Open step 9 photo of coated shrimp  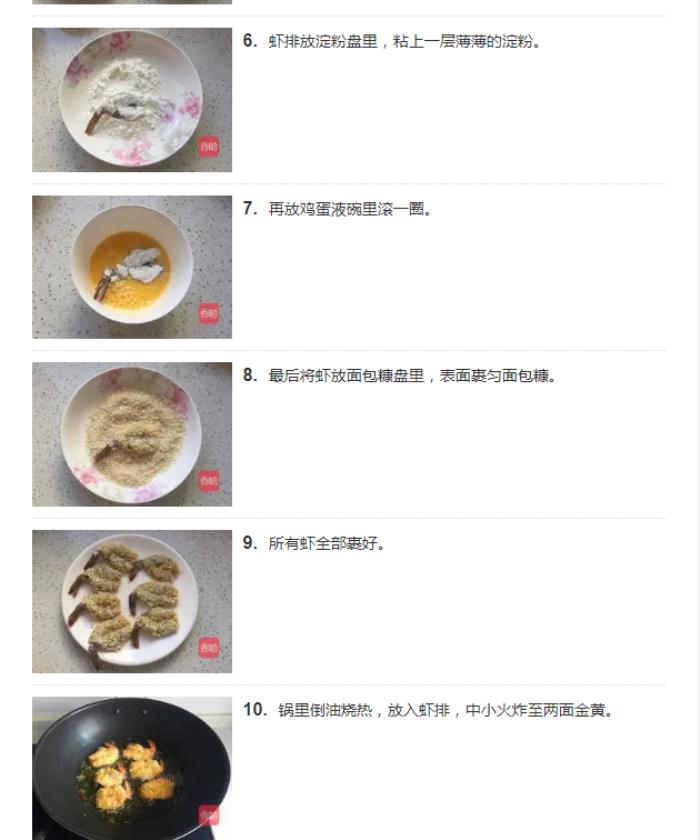click(x=132, y=601)
